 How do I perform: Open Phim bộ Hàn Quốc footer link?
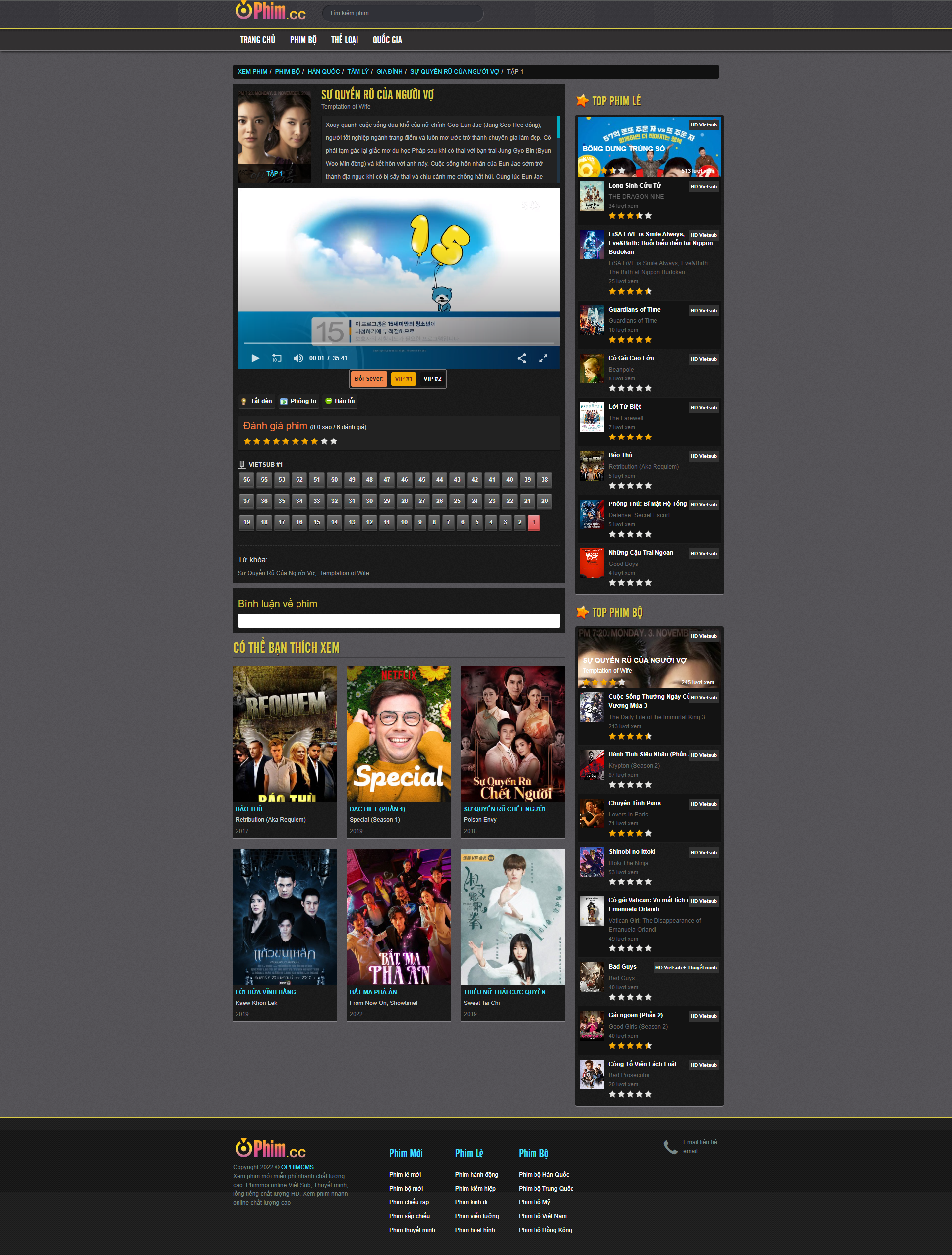point(543,1175)
